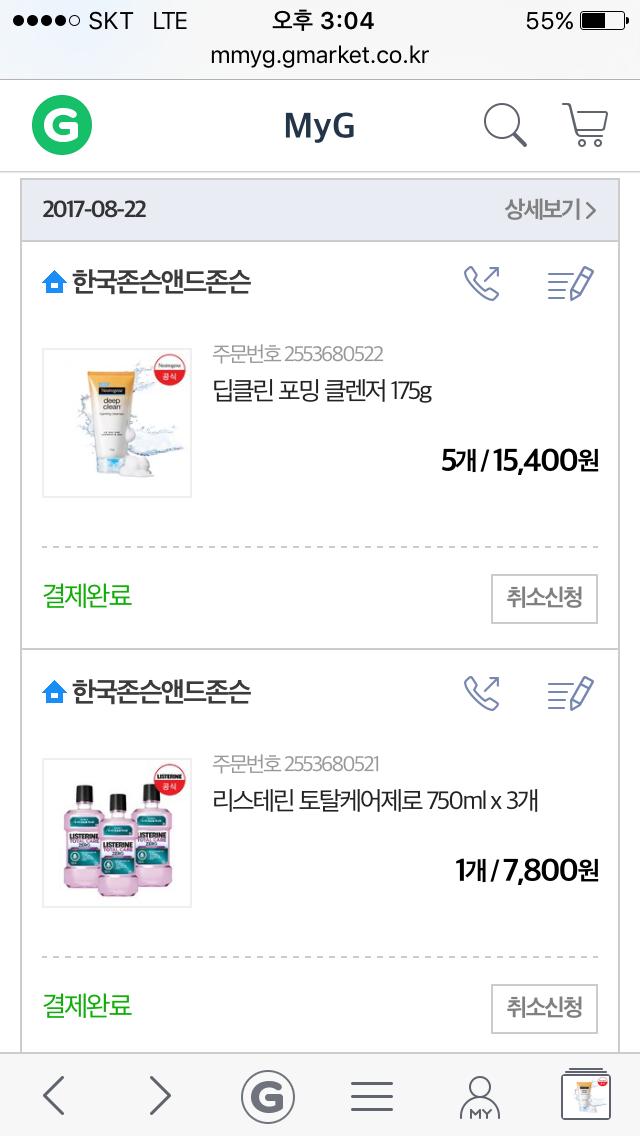
Task: Open the Listerine Total Care Zero product image
Action: click(x=117, y=833)
